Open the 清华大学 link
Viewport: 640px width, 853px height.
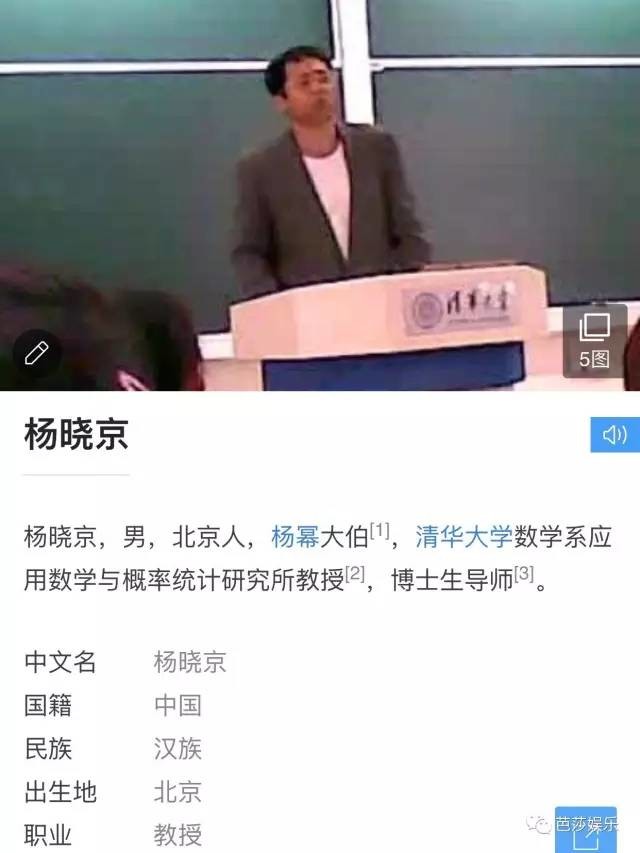463,537
